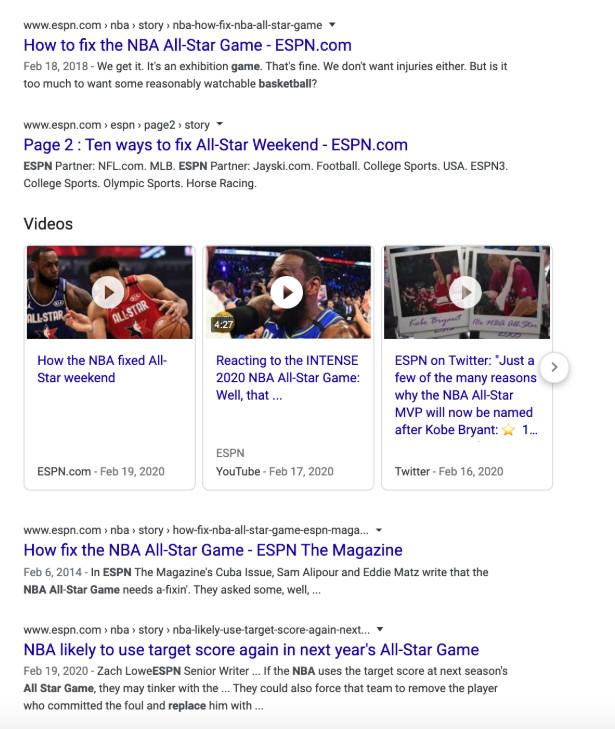
Task: Open 'Reacting to the INTENSE 2020 NBA All-Star Game' link
Action: 287,377
